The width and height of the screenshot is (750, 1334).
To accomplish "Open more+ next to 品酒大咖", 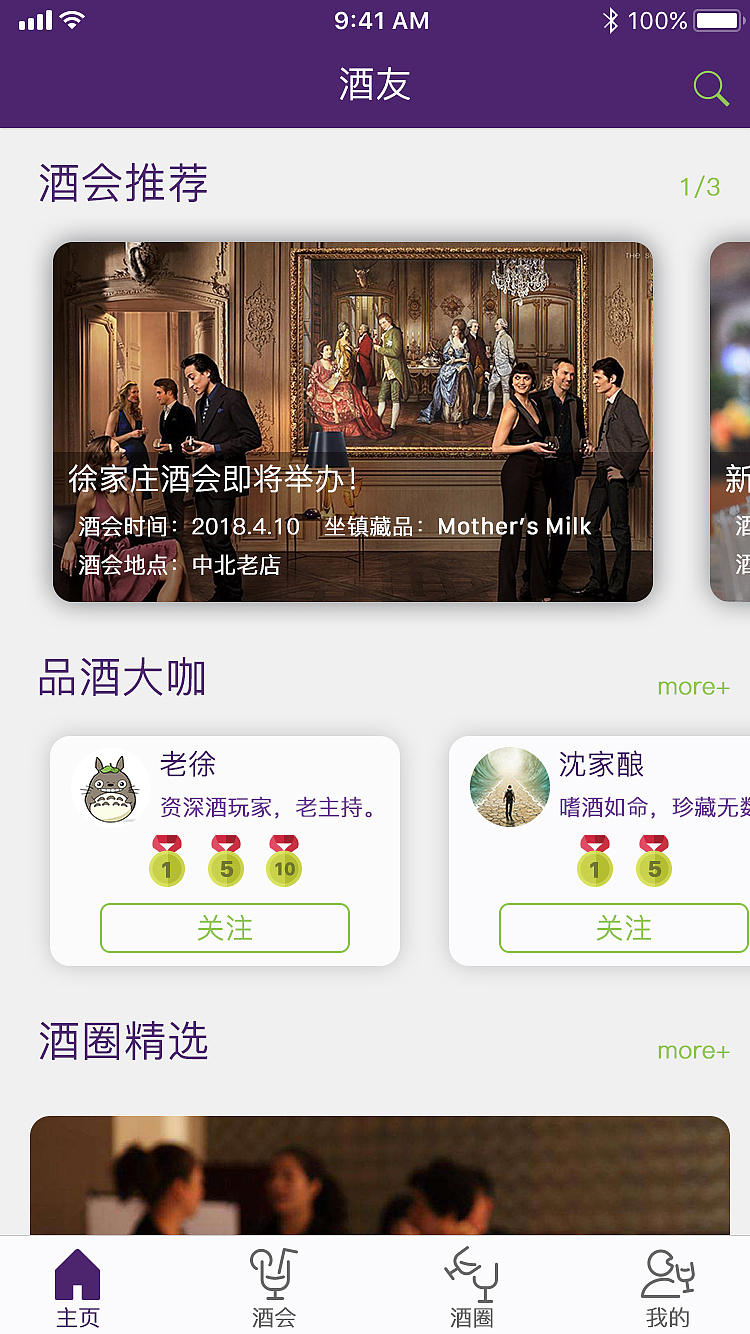I will (693, 687).
